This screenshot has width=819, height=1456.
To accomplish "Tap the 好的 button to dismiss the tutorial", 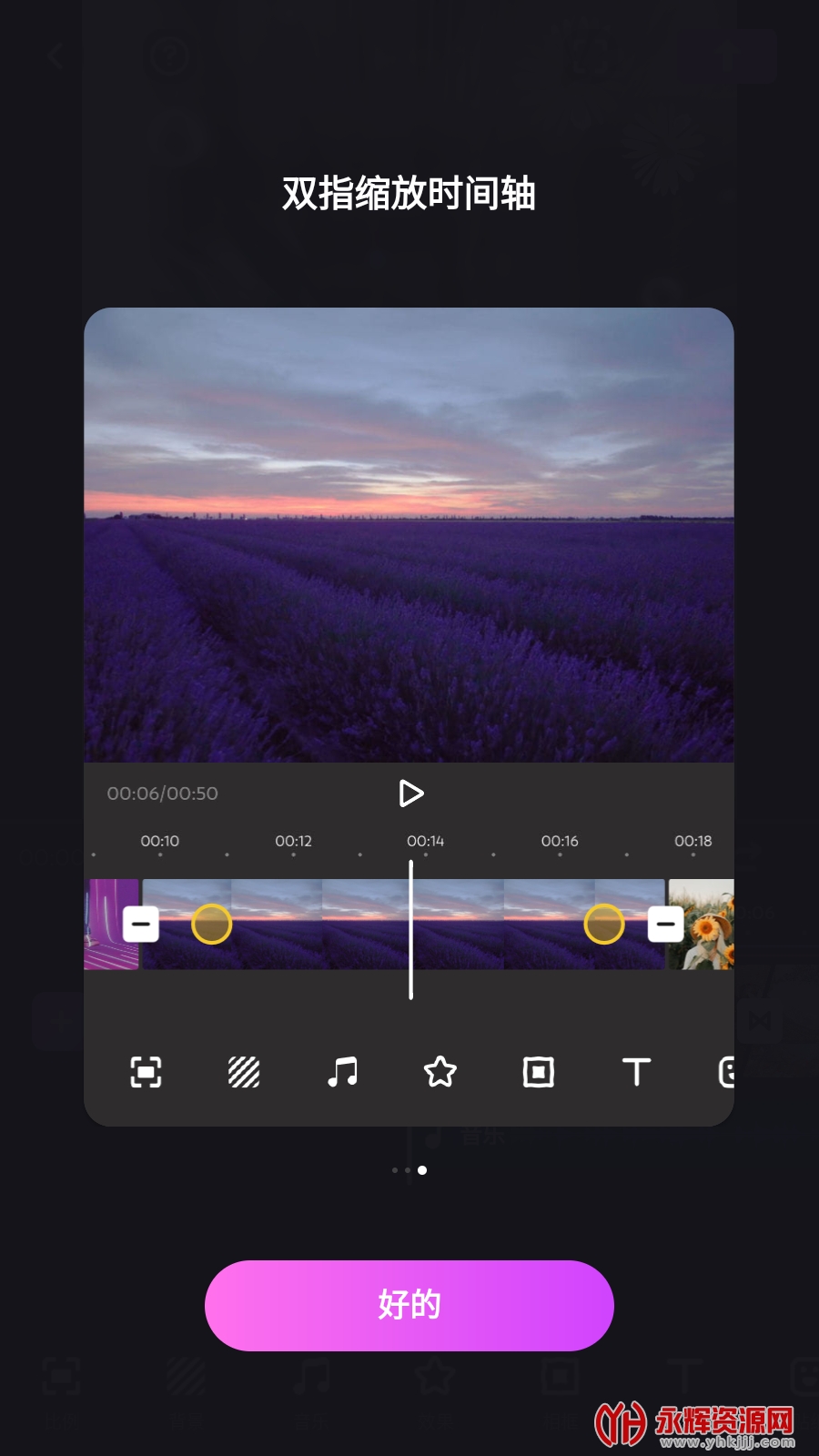I will point(409,1305).
